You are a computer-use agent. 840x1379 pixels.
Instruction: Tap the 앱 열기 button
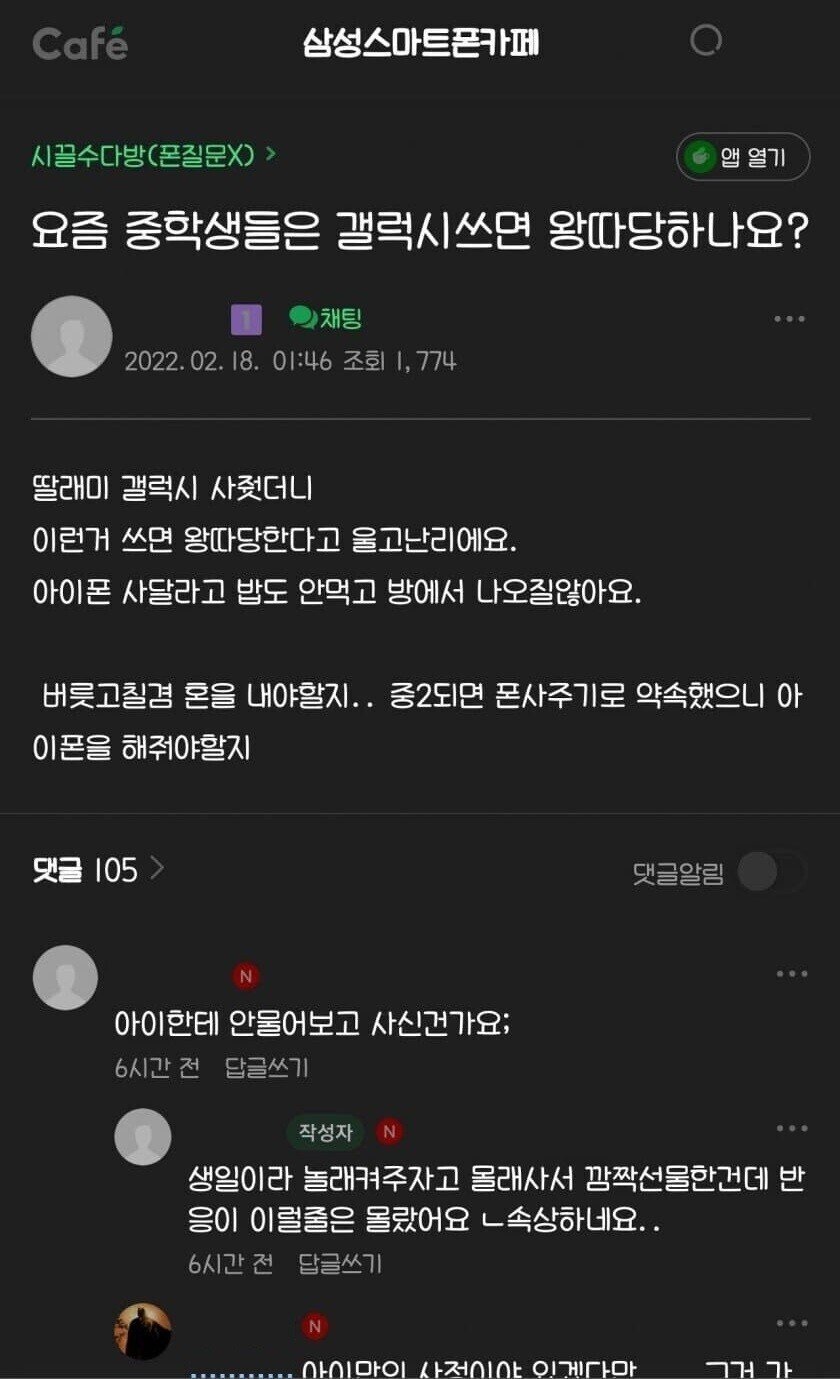pyautogui.click(x=743, y=157)
